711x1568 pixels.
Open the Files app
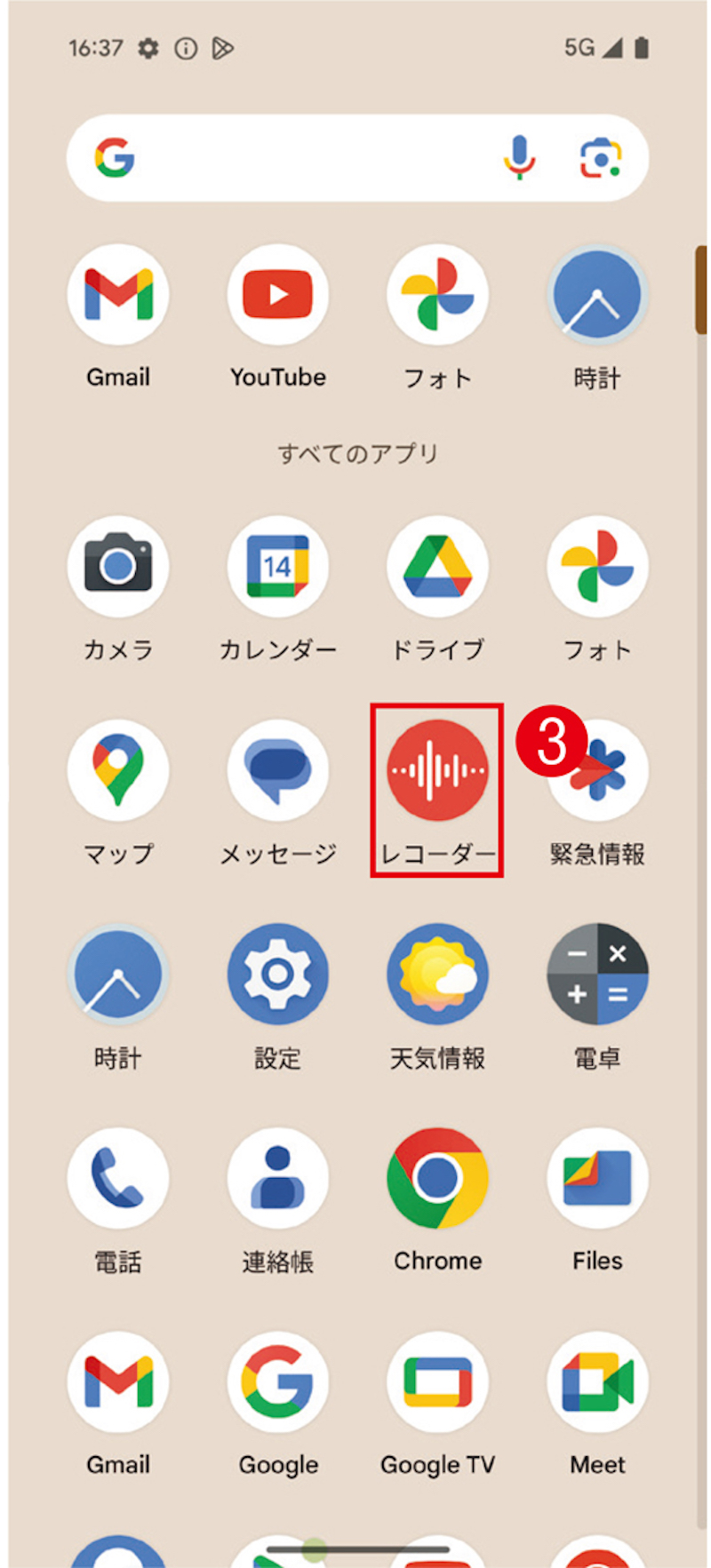click(x=597, y=1178)
